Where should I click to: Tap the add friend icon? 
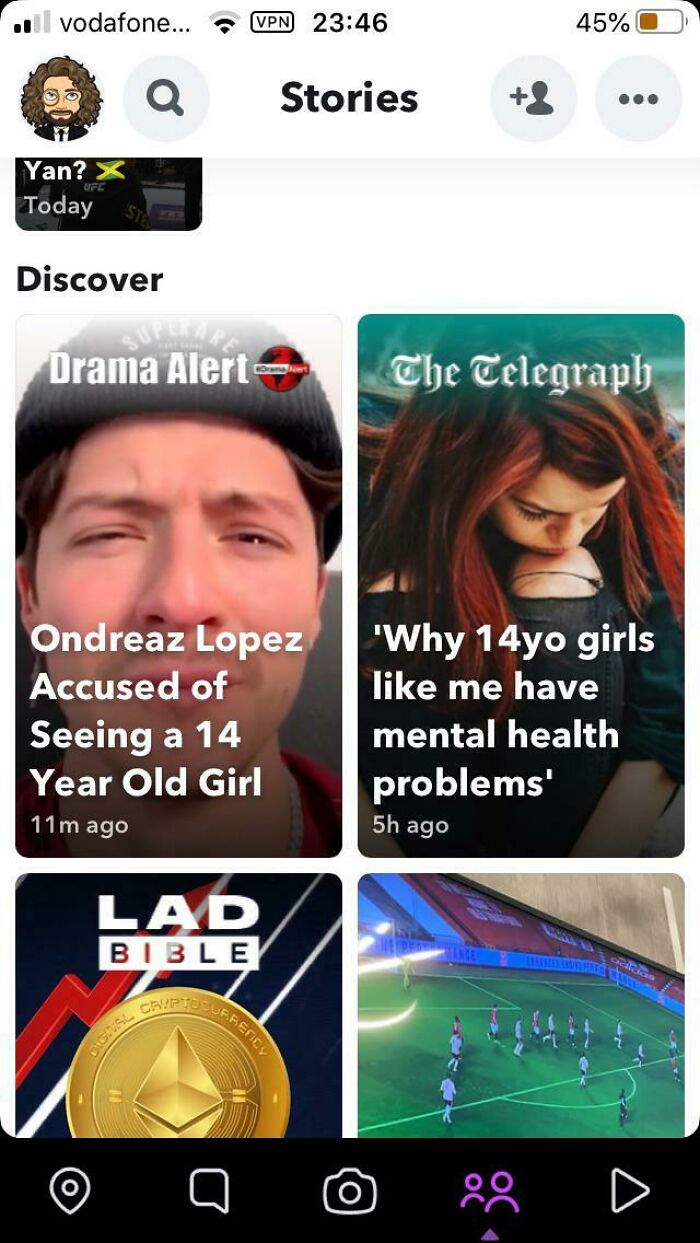click(533, 98)
